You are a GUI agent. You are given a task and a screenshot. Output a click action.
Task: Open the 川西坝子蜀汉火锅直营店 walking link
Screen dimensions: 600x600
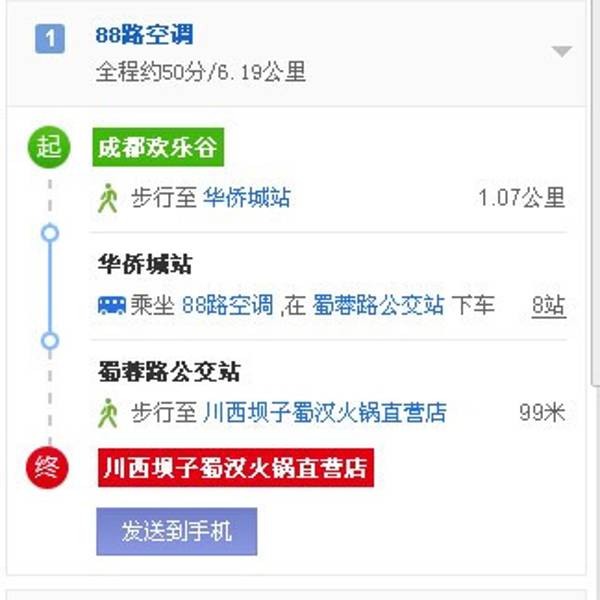point(325,412)
